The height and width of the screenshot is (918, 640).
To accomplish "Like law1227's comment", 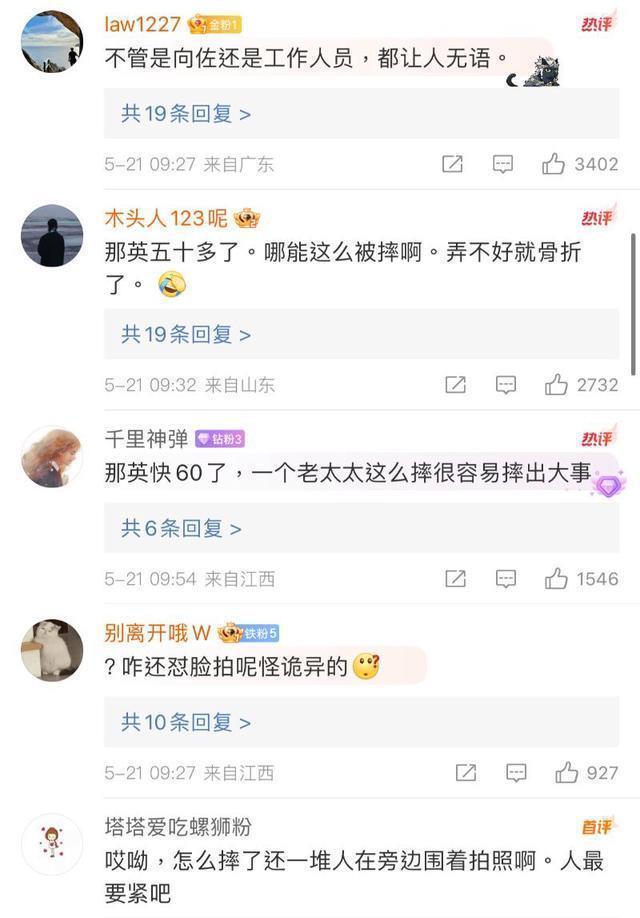I will [x=554, y=164].
